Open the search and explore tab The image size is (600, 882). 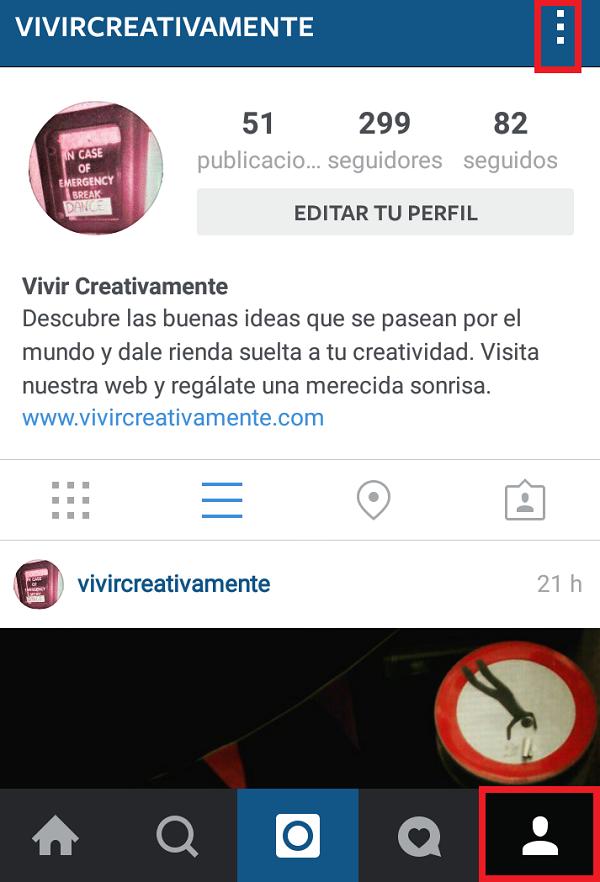point(177,836)
